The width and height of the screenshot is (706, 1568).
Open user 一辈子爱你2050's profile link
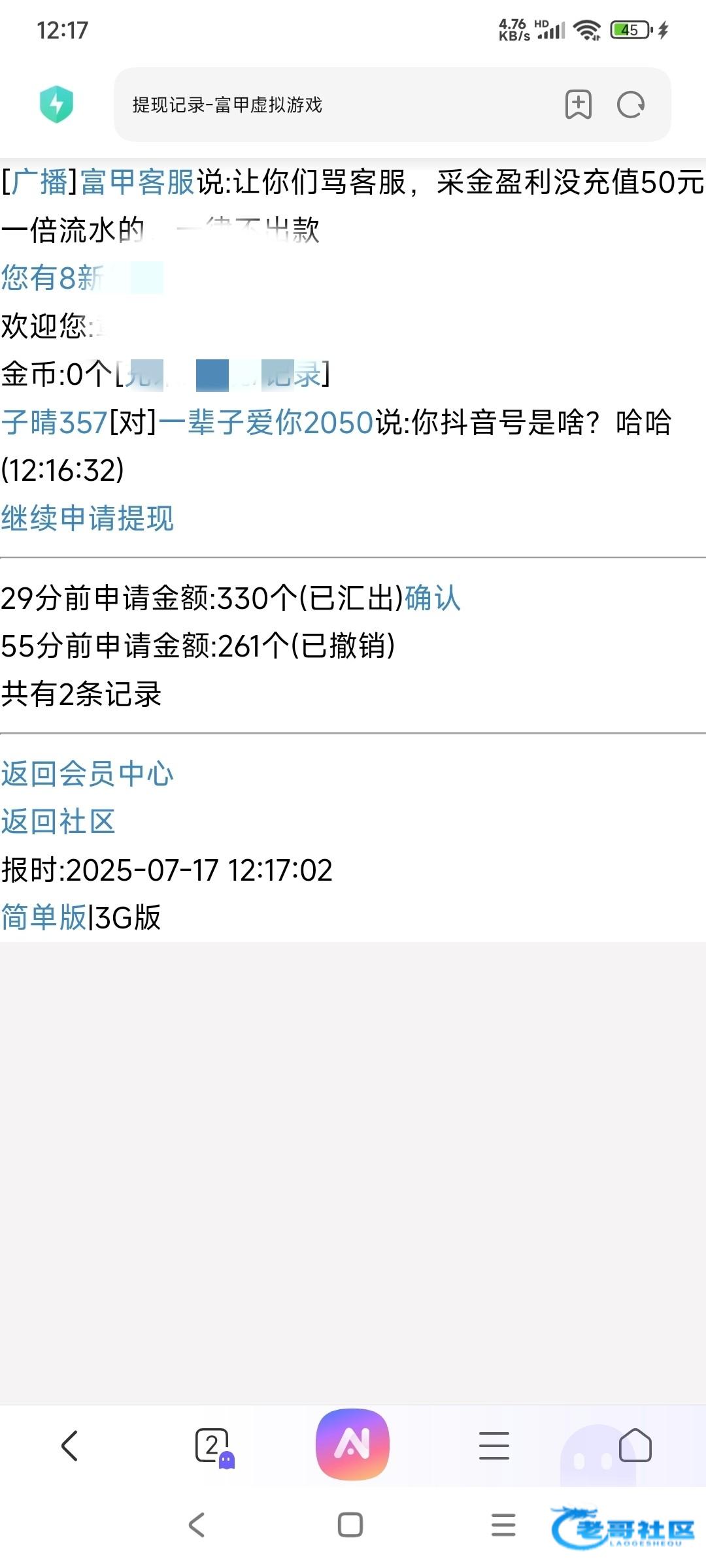pyautogui.click(x=266, y=422)
